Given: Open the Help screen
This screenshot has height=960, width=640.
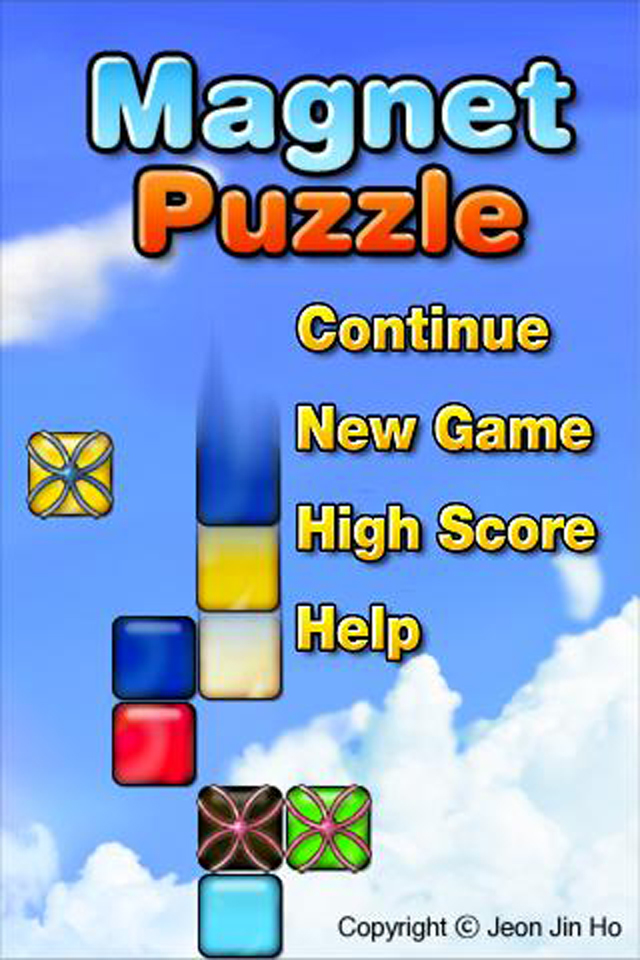Looking at the screenshot, I should [x=357, y=630].
